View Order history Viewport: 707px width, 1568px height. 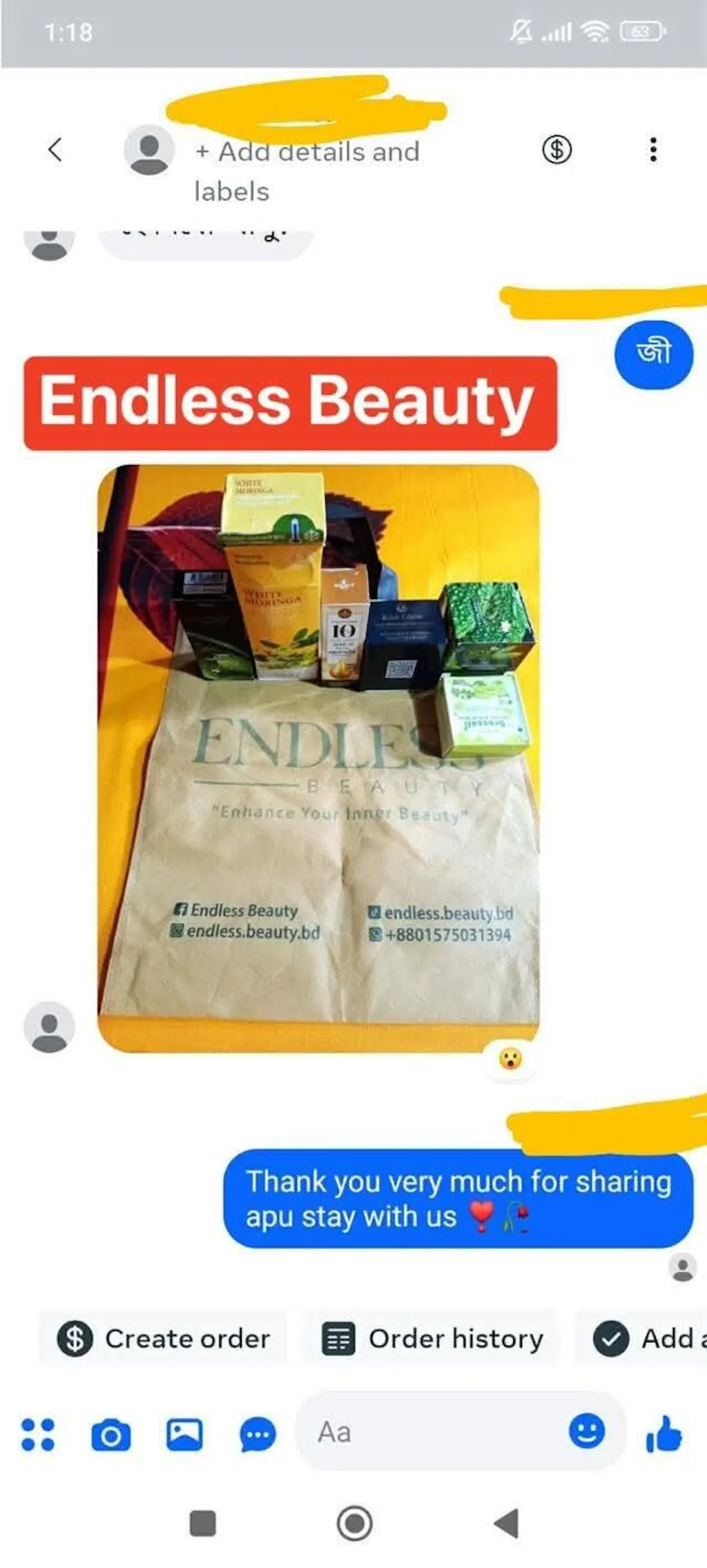coord(432,1339)
